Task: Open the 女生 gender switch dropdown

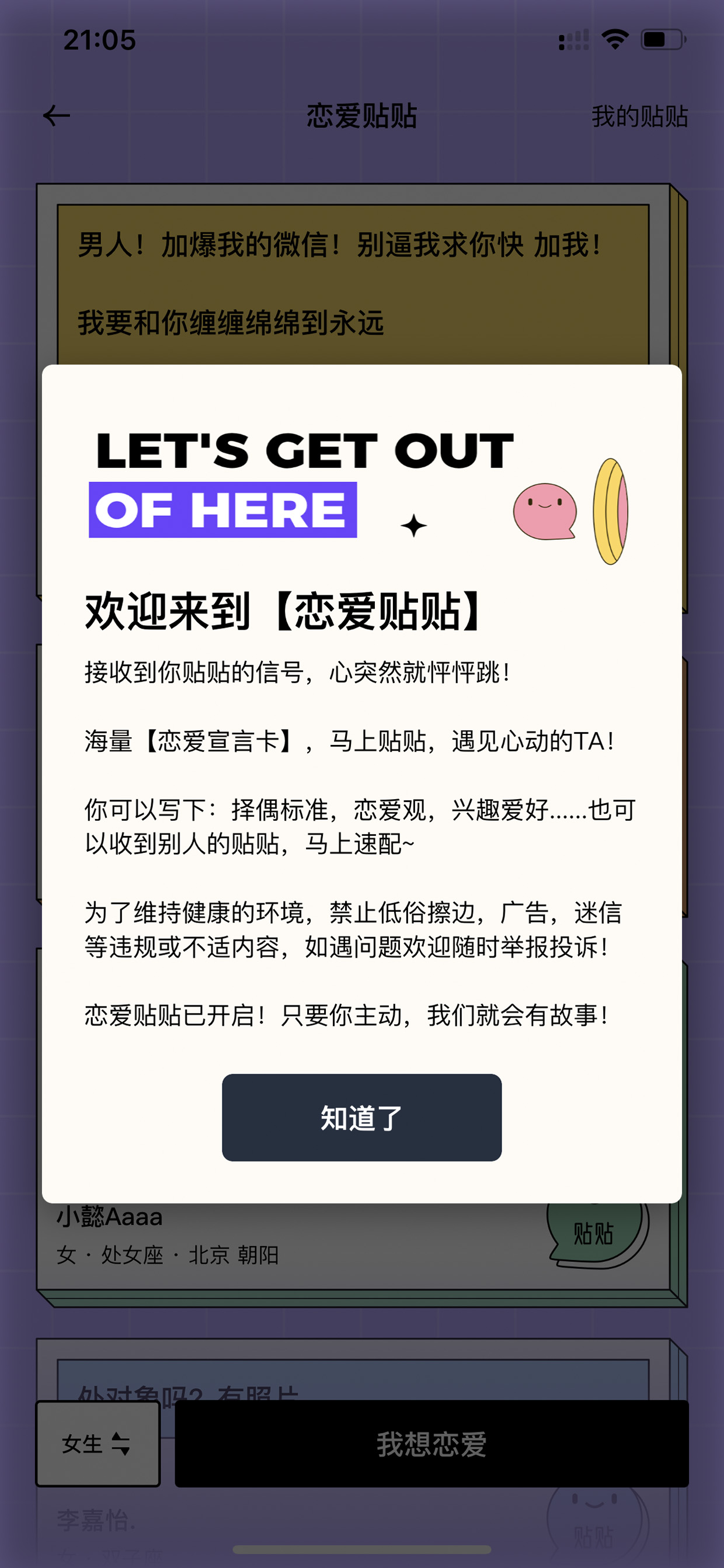Action: (98, 1443)
